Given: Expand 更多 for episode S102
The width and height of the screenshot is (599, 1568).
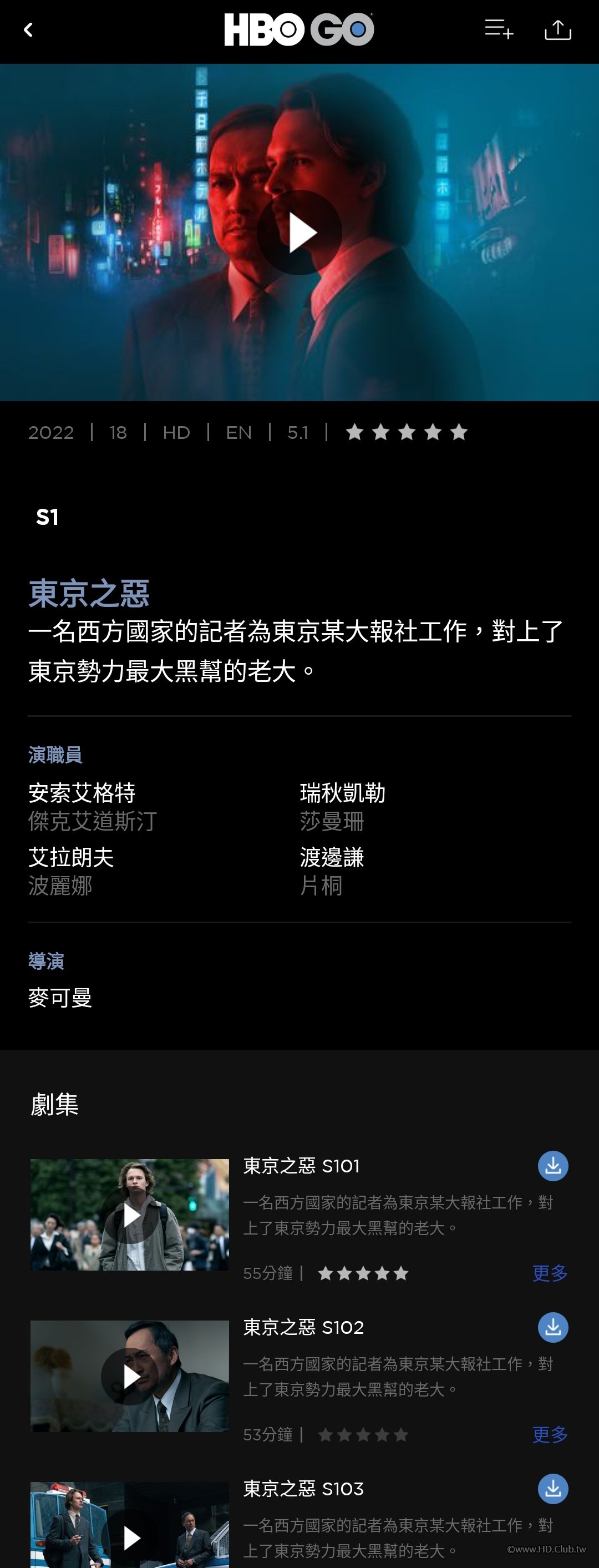Looking at the screenshot, I should [x=550, y=1434].
